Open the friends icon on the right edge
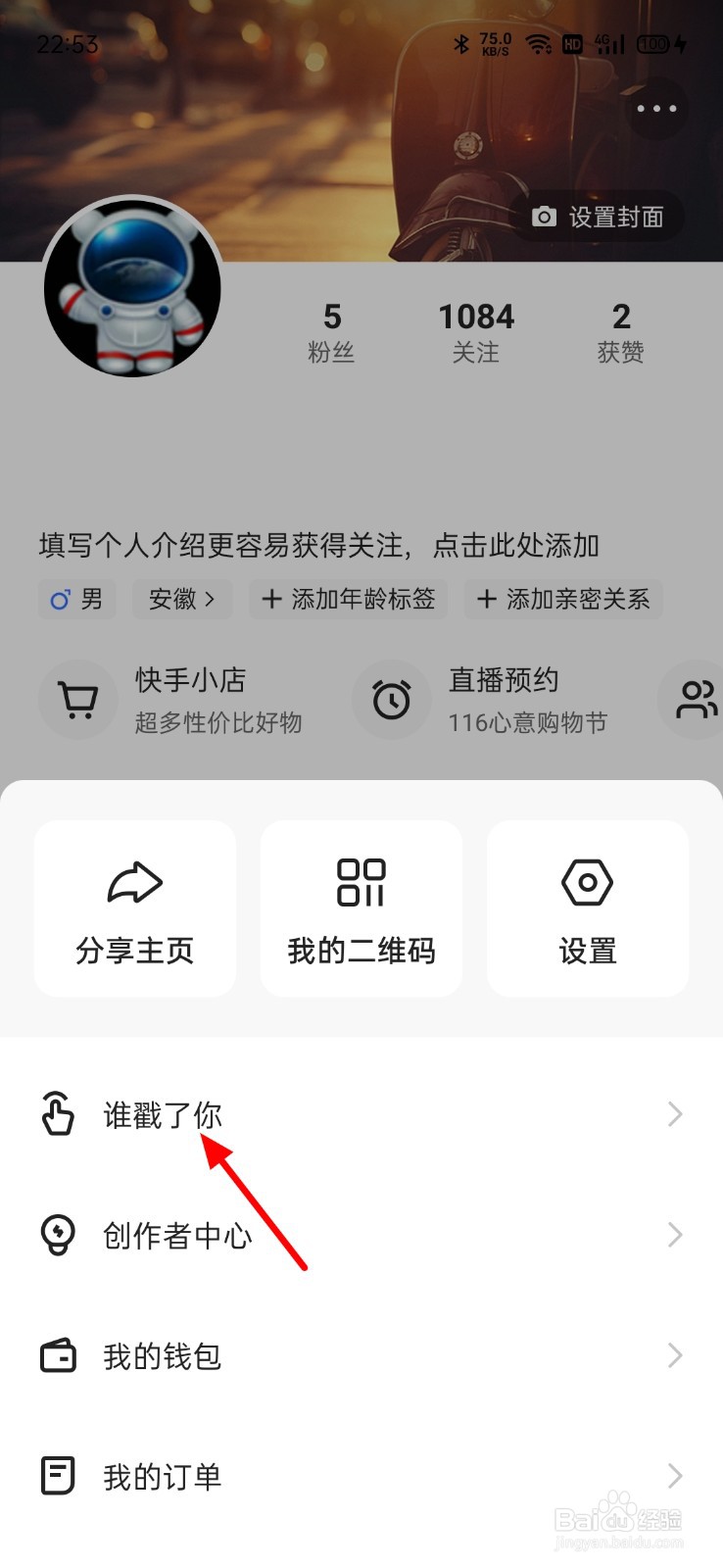The image size is (723, 1568). [698, 700]
